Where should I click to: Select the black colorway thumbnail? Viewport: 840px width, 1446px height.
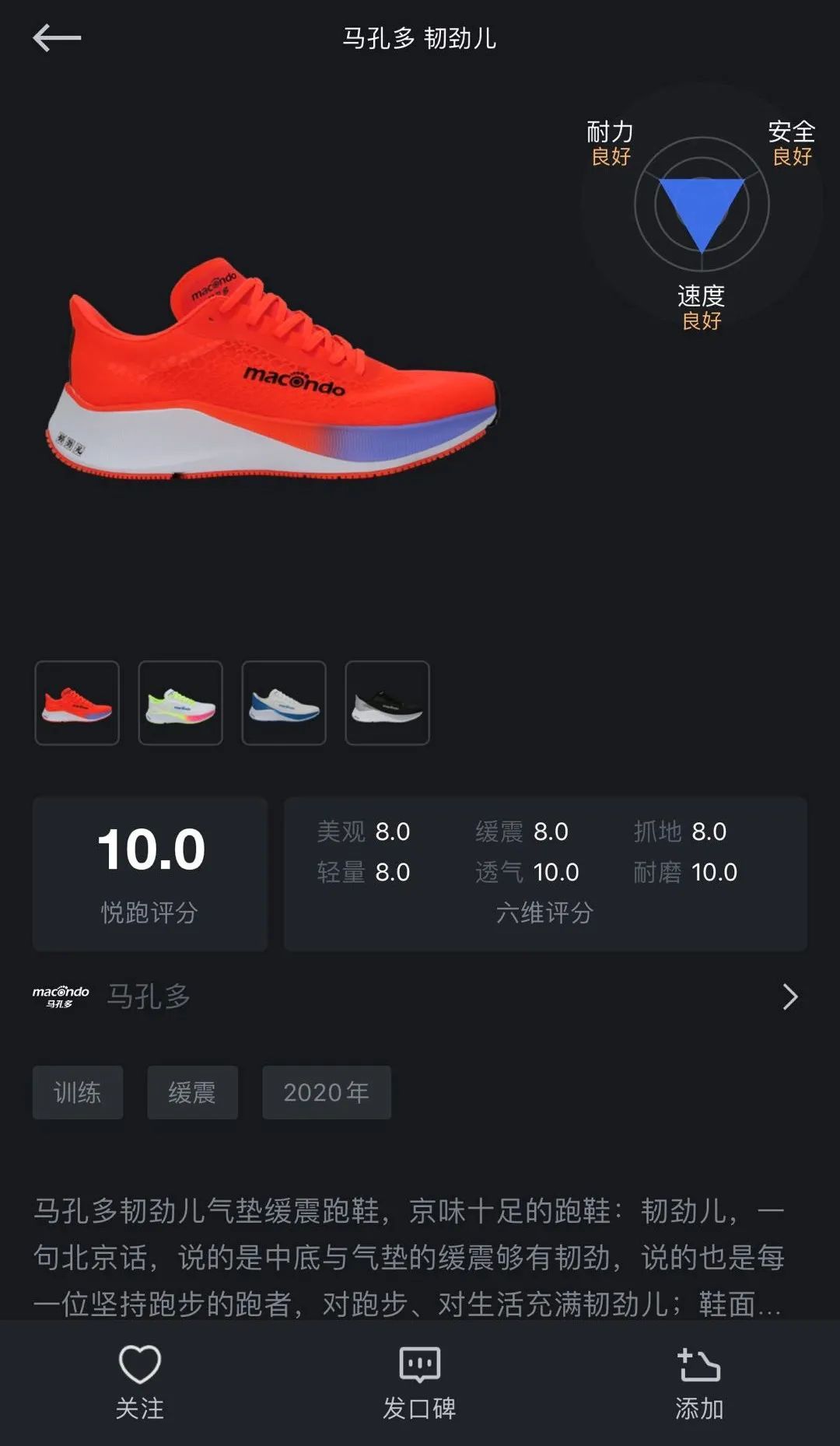pos(387,703)
